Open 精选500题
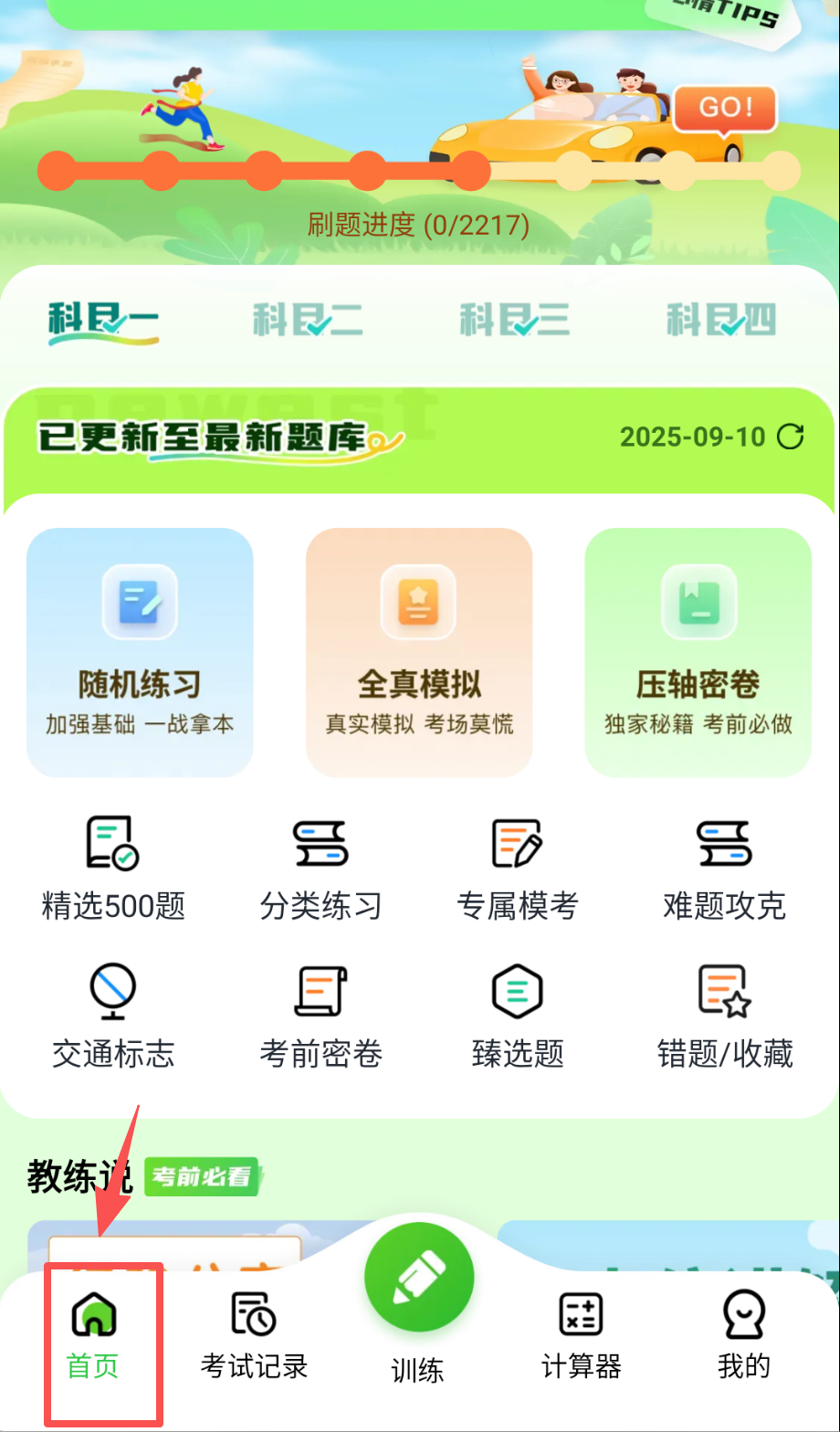Image resolution: width=840 pixels, height=1432 pixels. click(x=113, y=868)
